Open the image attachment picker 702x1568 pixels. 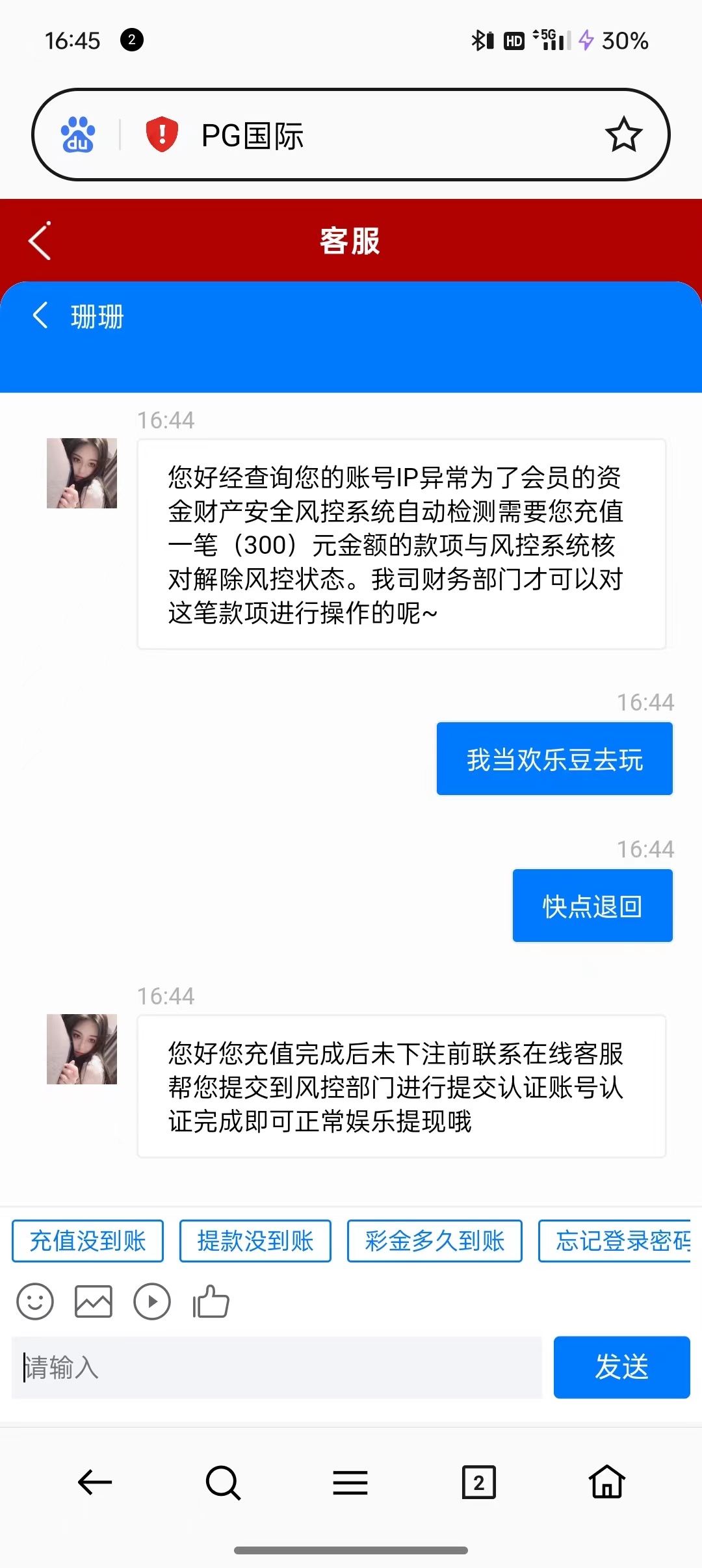click(94, 1303)
